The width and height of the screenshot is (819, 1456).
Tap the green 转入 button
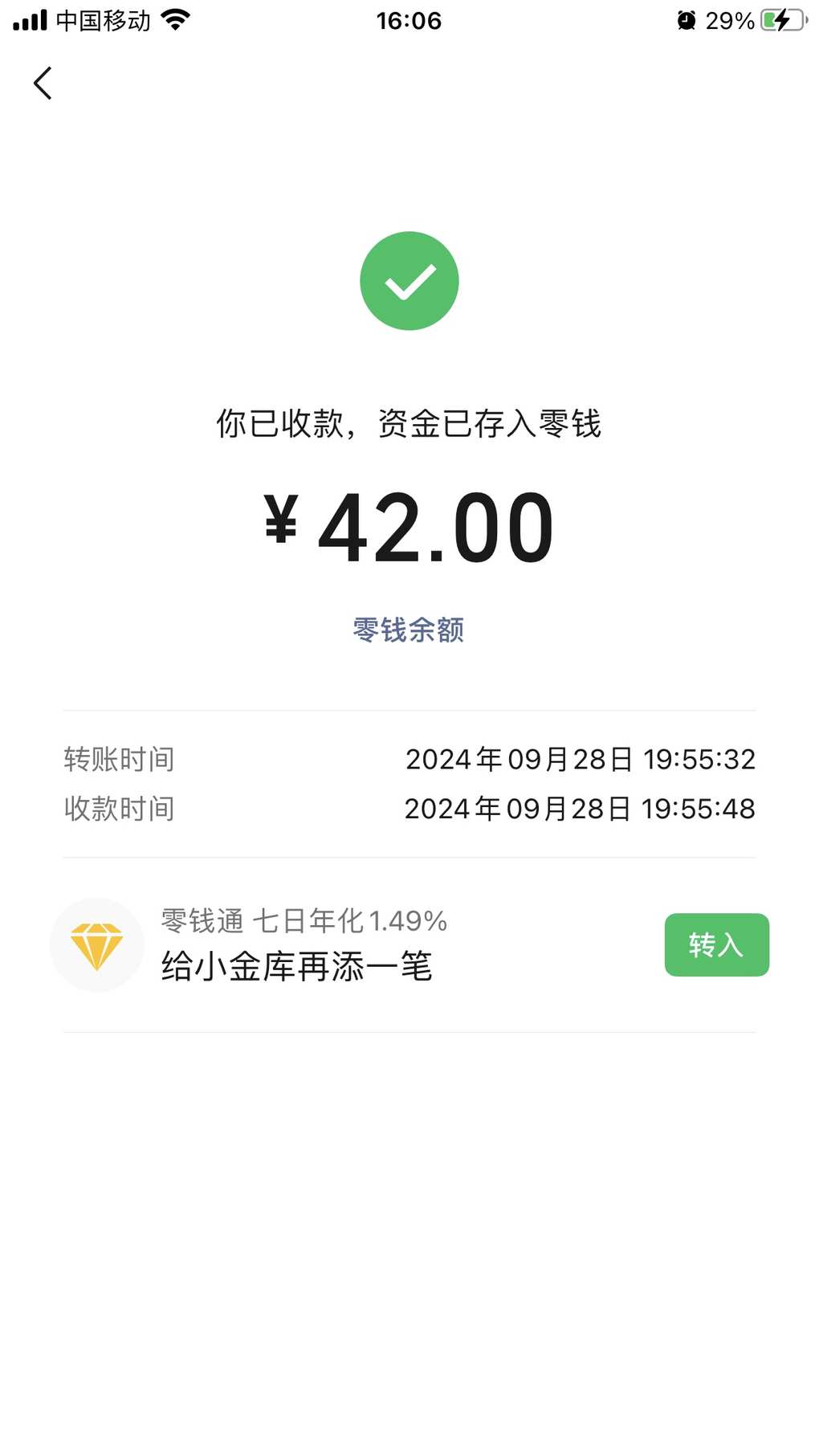click(x=716, y=944)
